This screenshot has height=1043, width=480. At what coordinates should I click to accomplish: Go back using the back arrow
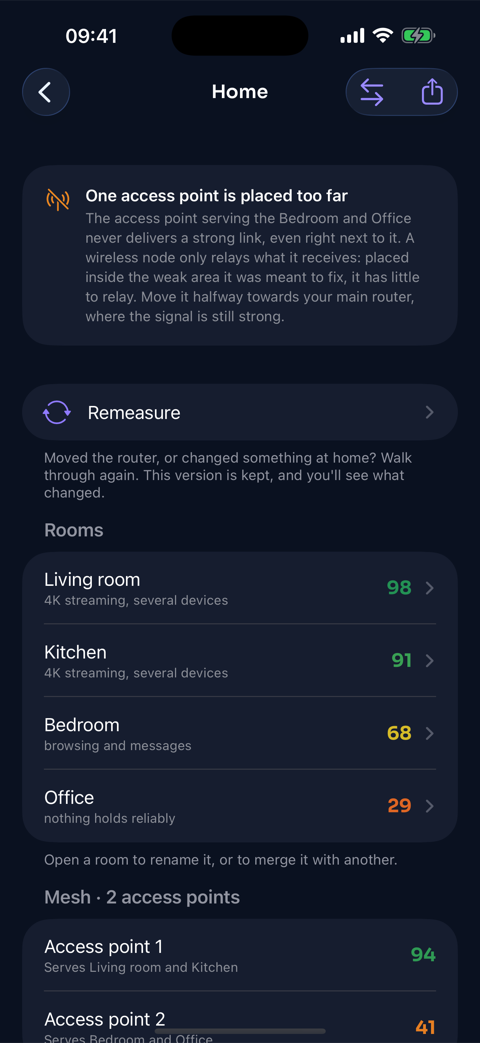[x=46, y=92]
